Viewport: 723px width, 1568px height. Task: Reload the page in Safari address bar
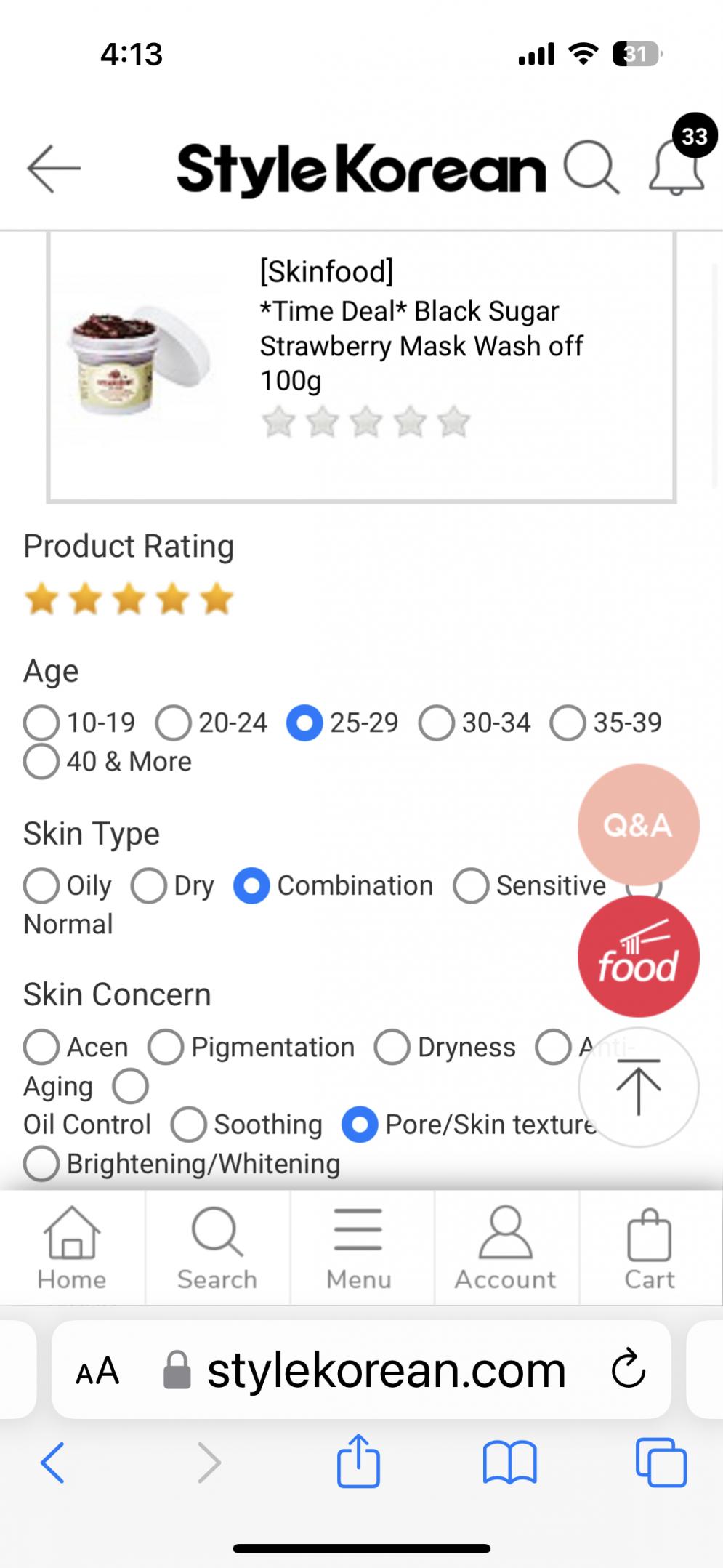click(628, 1370)
